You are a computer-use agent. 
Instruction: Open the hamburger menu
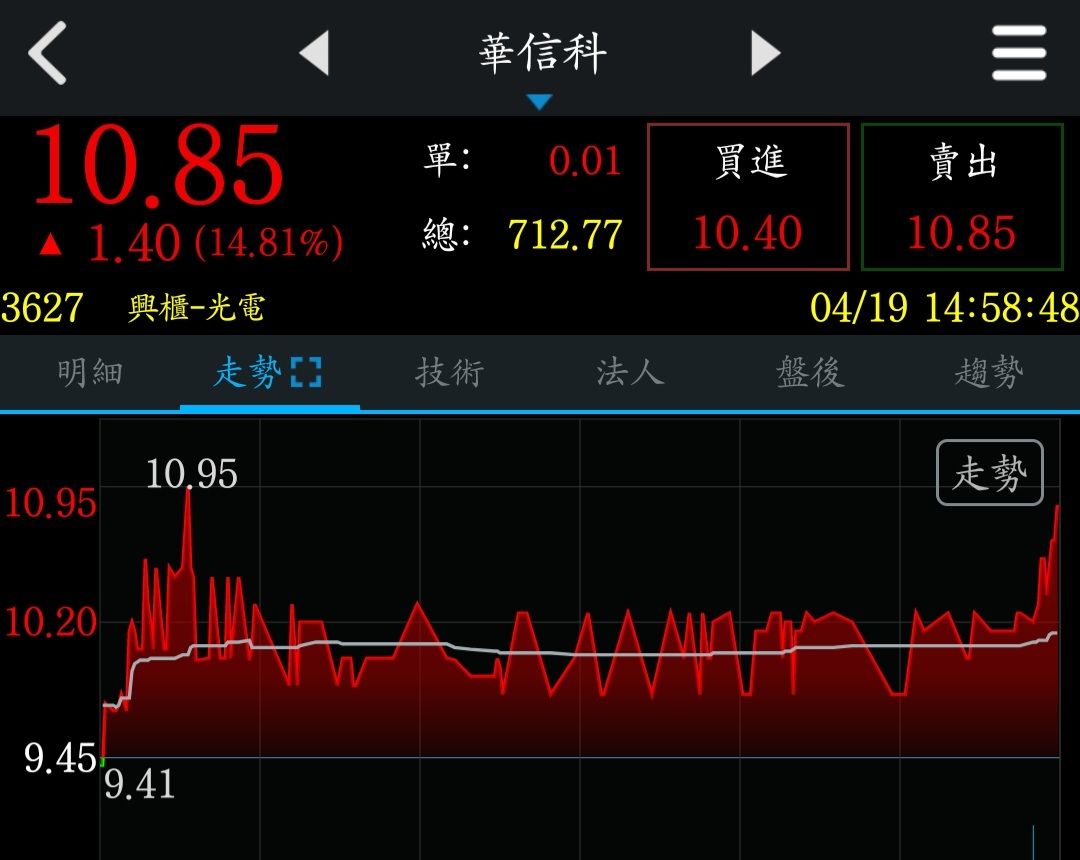coord(1019,53)
